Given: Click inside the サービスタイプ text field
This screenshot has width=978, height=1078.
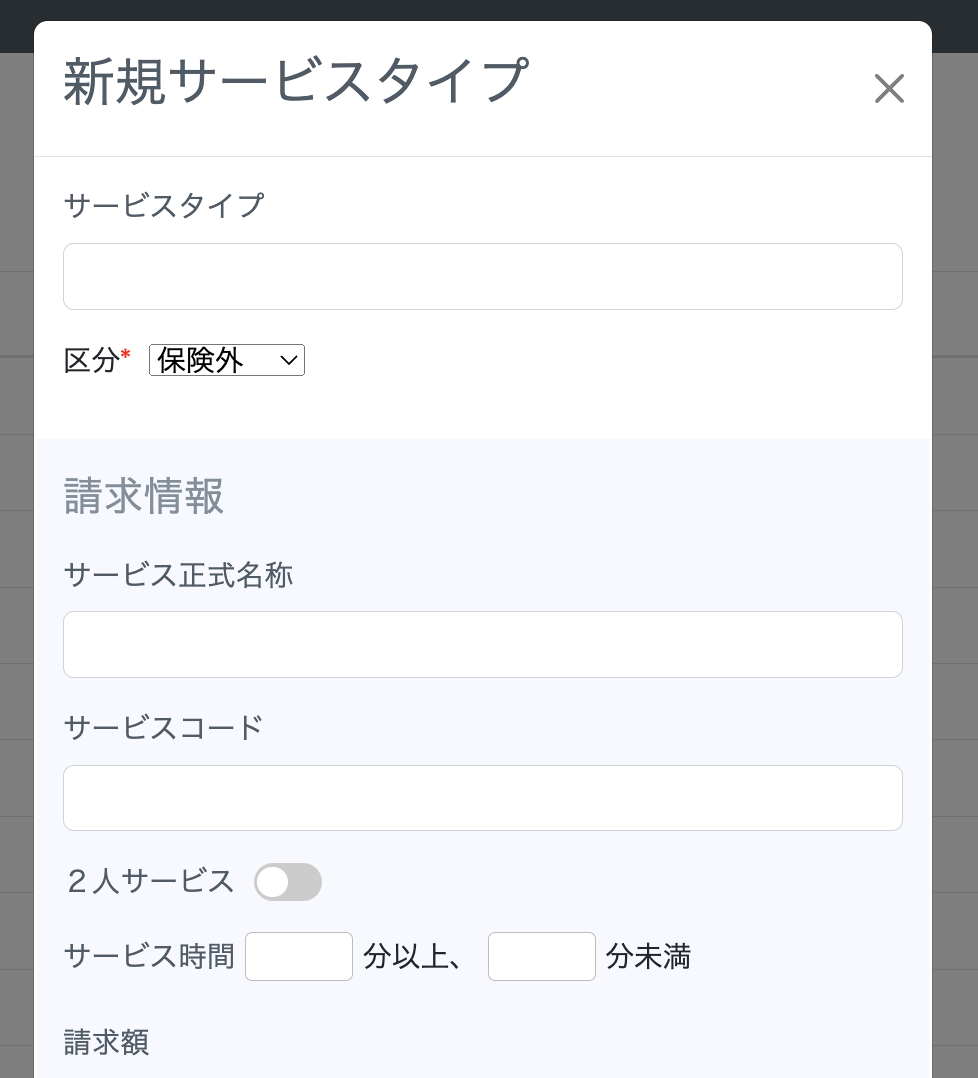Looking at the screenshot, I should [483, 276].
